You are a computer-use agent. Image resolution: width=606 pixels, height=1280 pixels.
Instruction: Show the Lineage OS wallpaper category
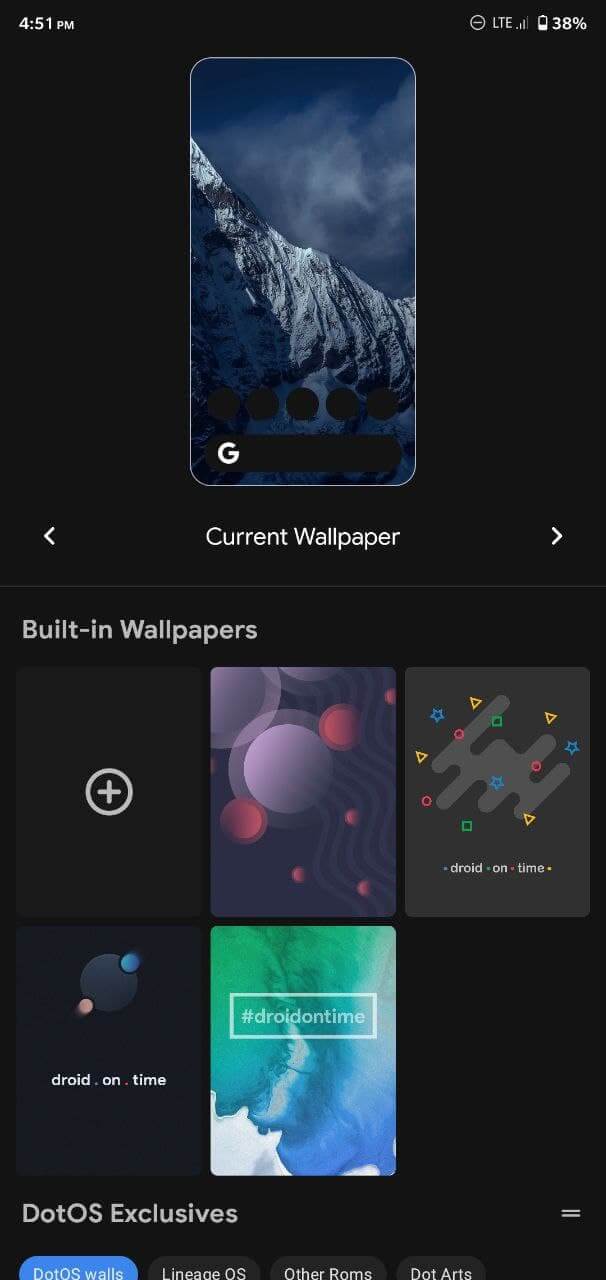point(204,1270)
